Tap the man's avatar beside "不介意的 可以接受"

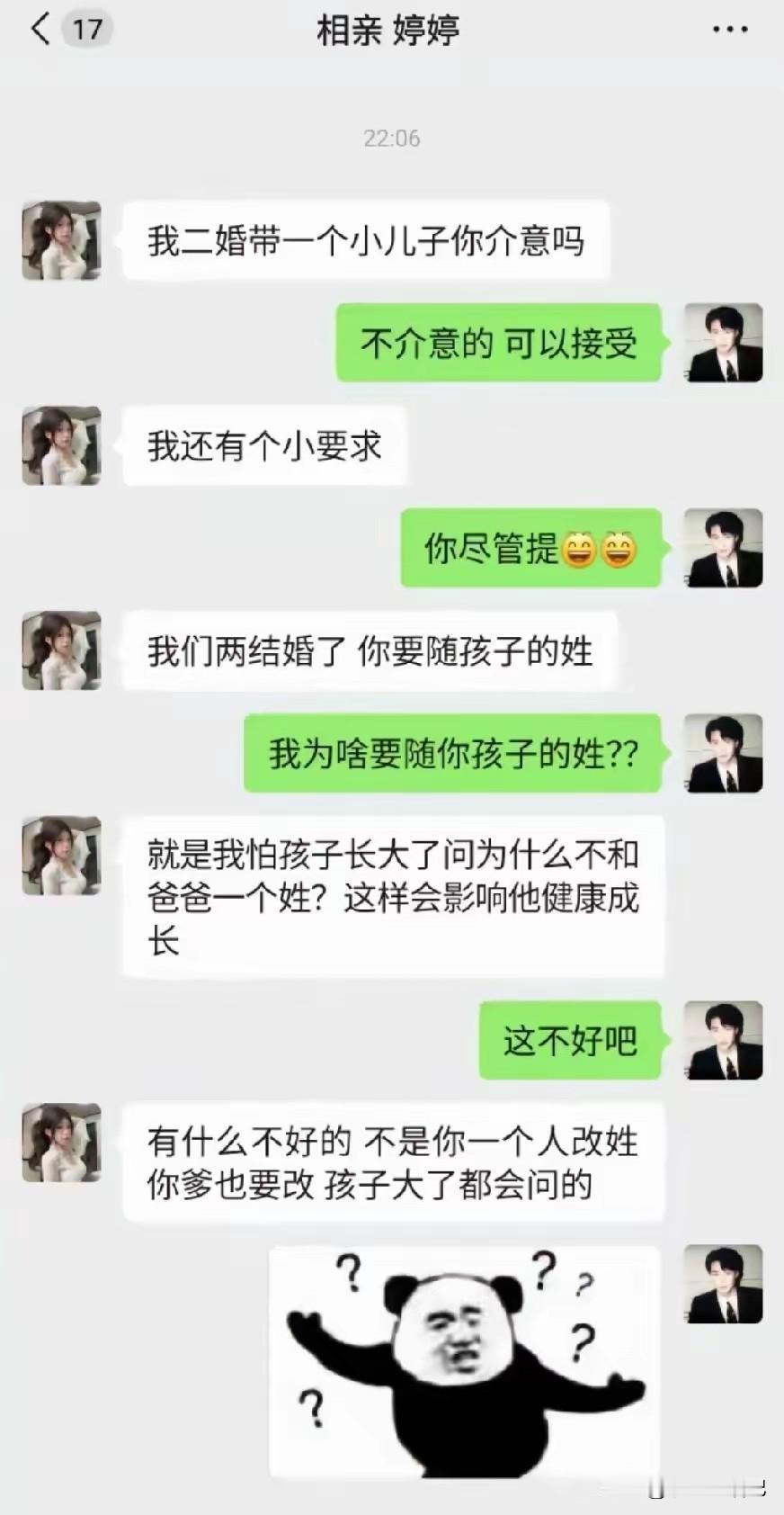723,344
